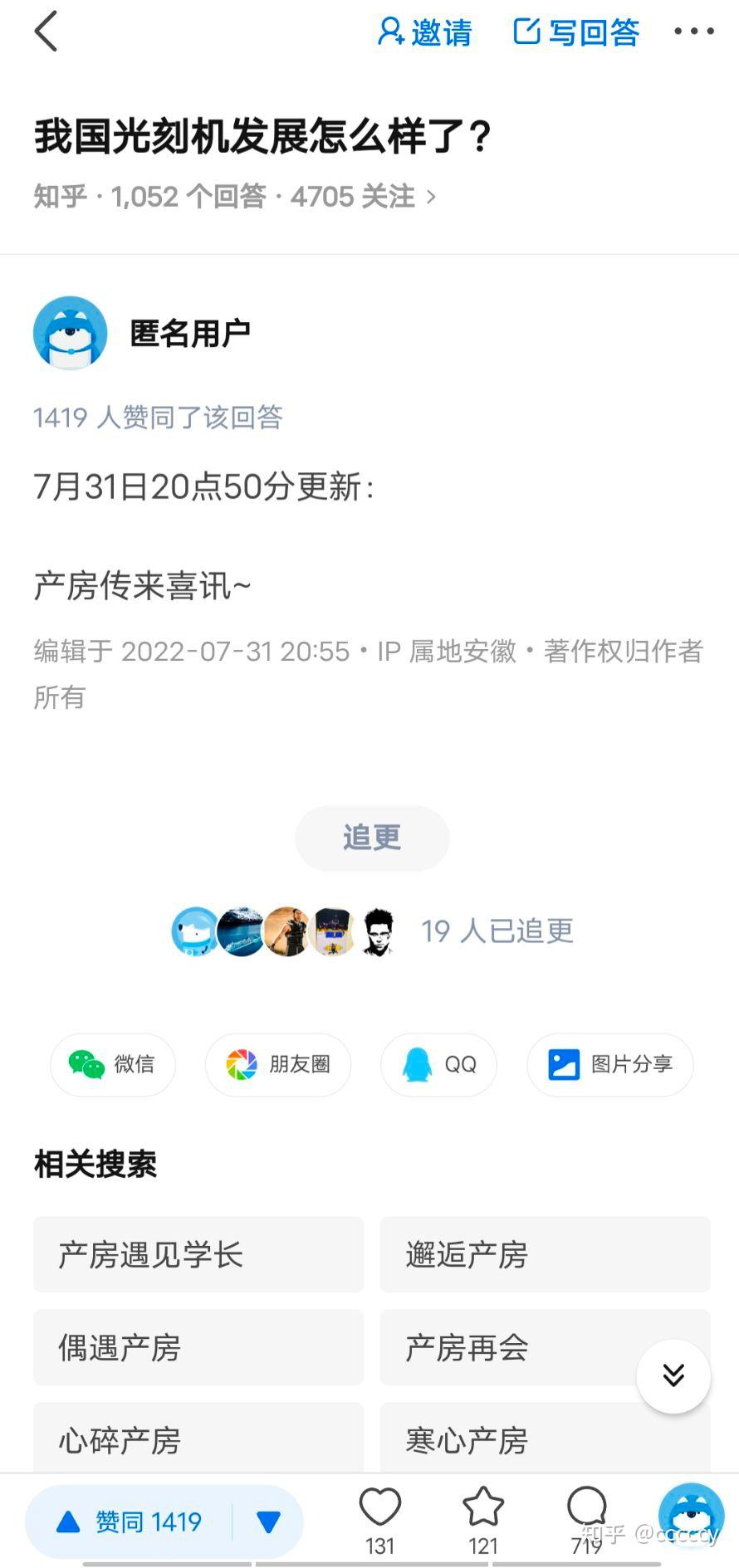The height and width of the screenshot is (1568, 739).
Task: Search related topic 产房遇见学长
Action: (x=198, y=1254)
